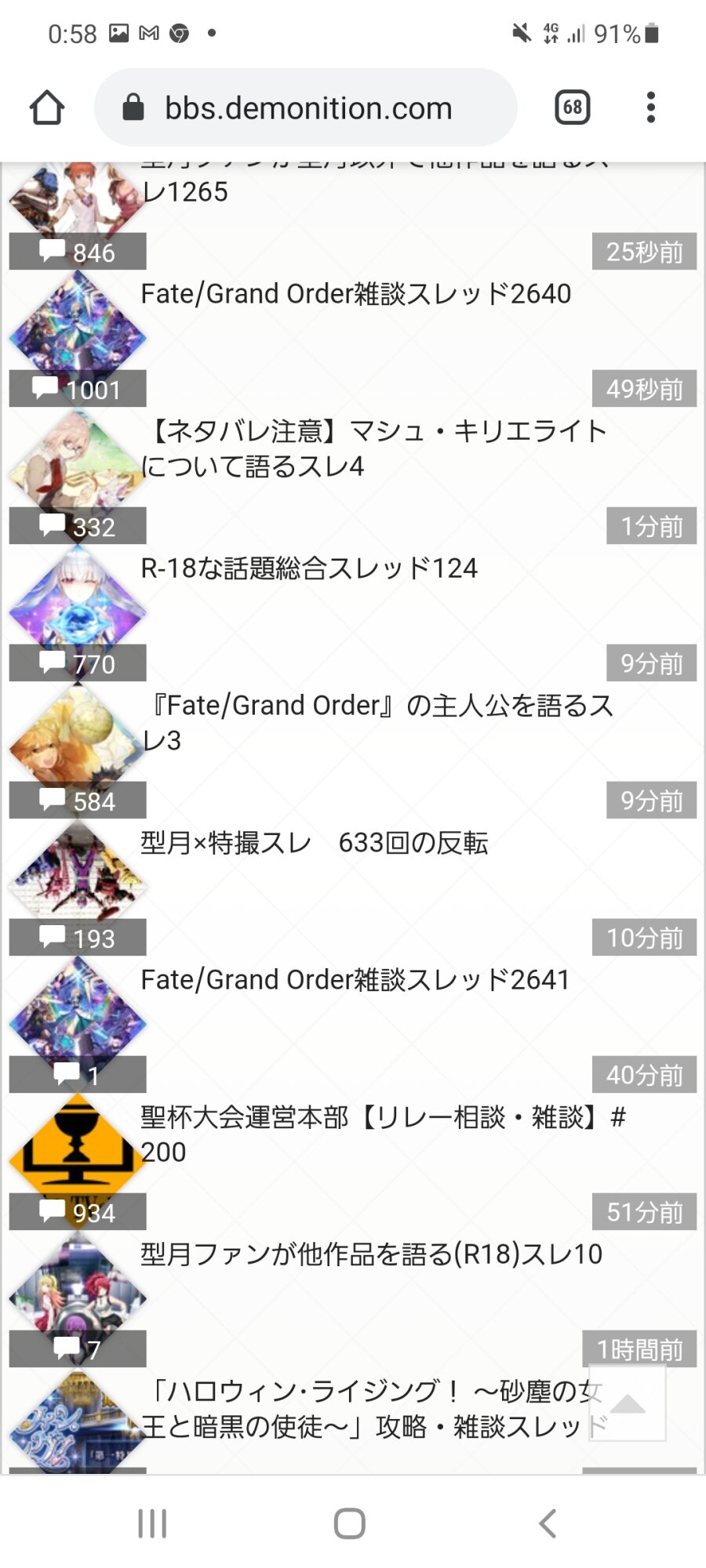Go back with the system back button
The width and height of the screenshot is (706, 1568).
coord(548,1523)
